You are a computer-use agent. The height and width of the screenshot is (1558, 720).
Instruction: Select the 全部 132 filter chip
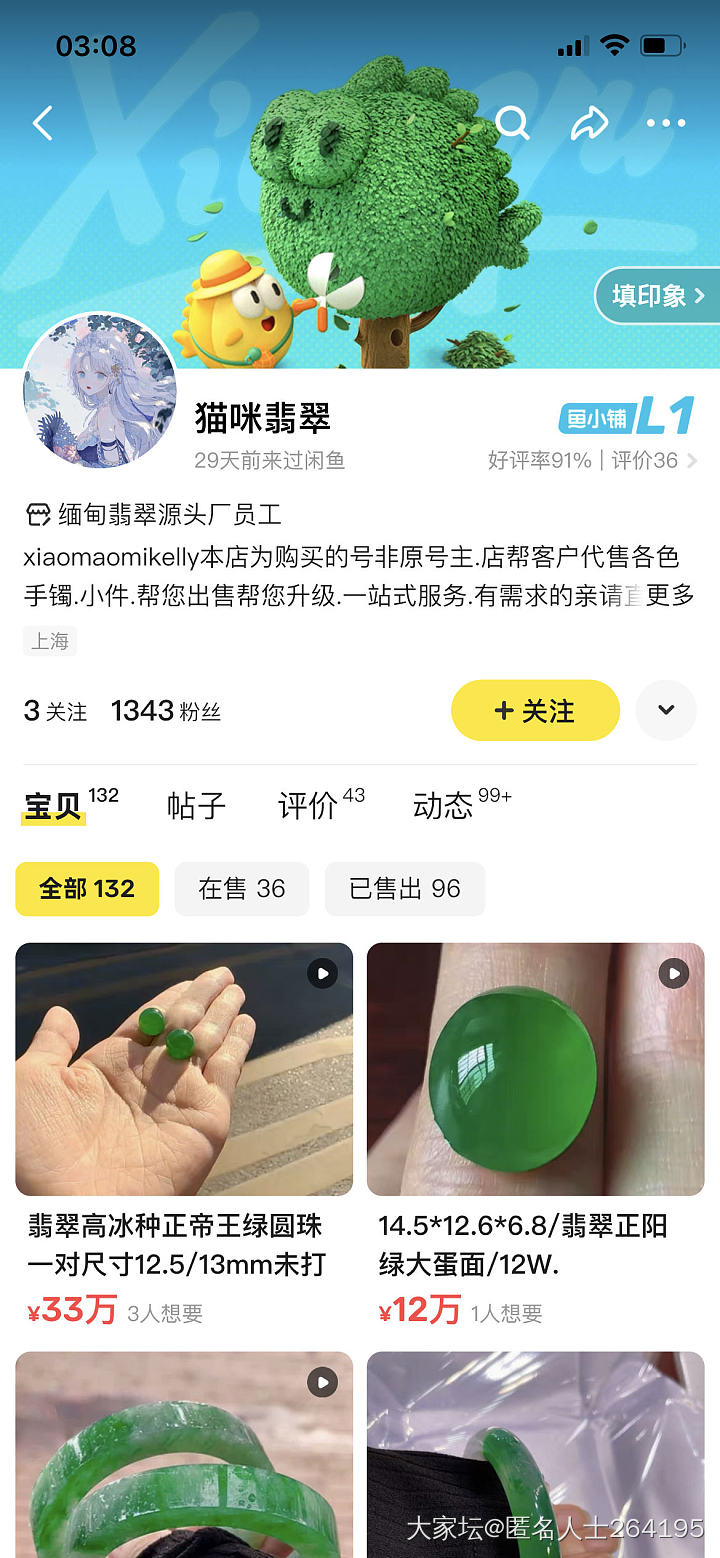pyautogui.click(x=87, y=889)
